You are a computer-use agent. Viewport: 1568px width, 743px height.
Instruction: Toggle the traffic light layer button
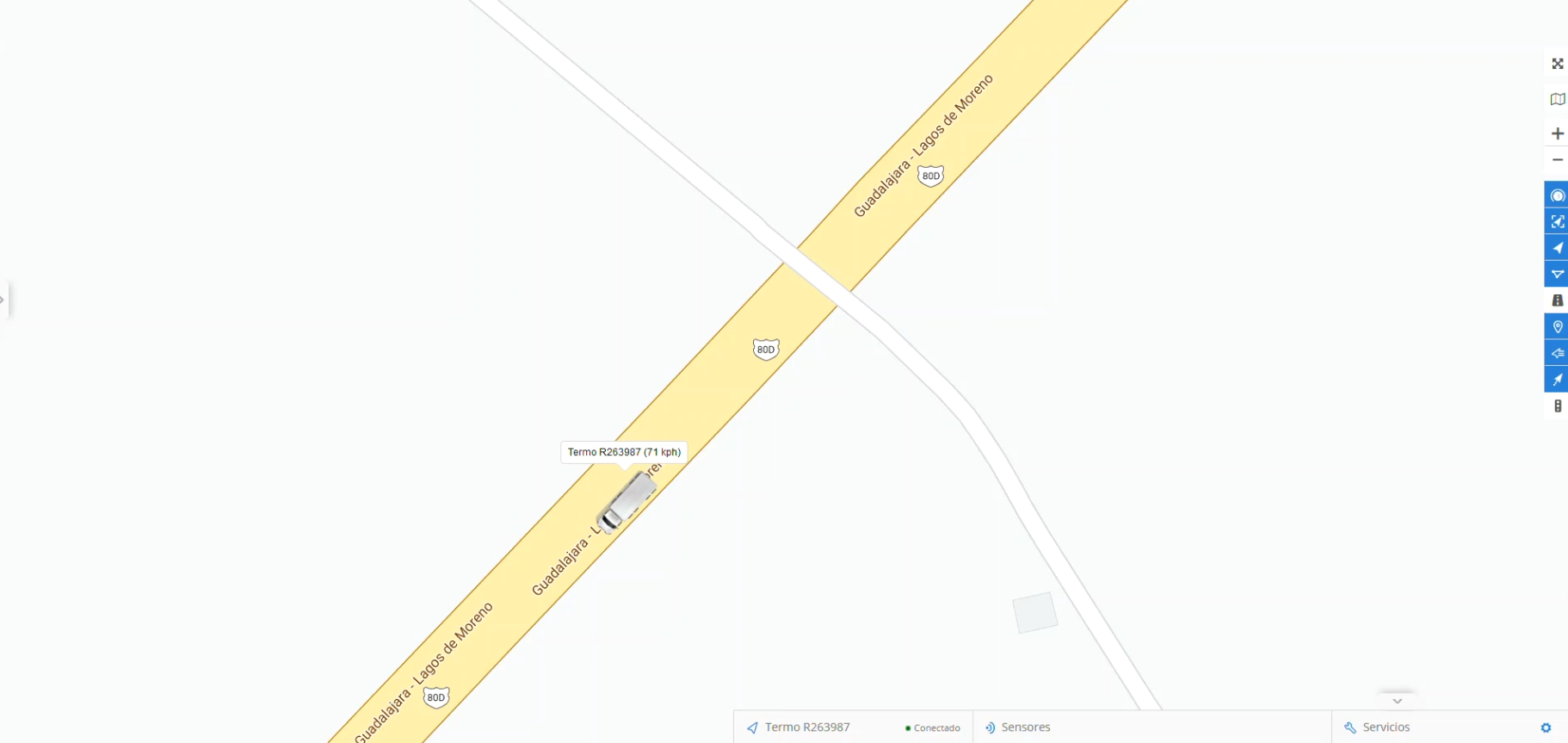point(1557,406)
